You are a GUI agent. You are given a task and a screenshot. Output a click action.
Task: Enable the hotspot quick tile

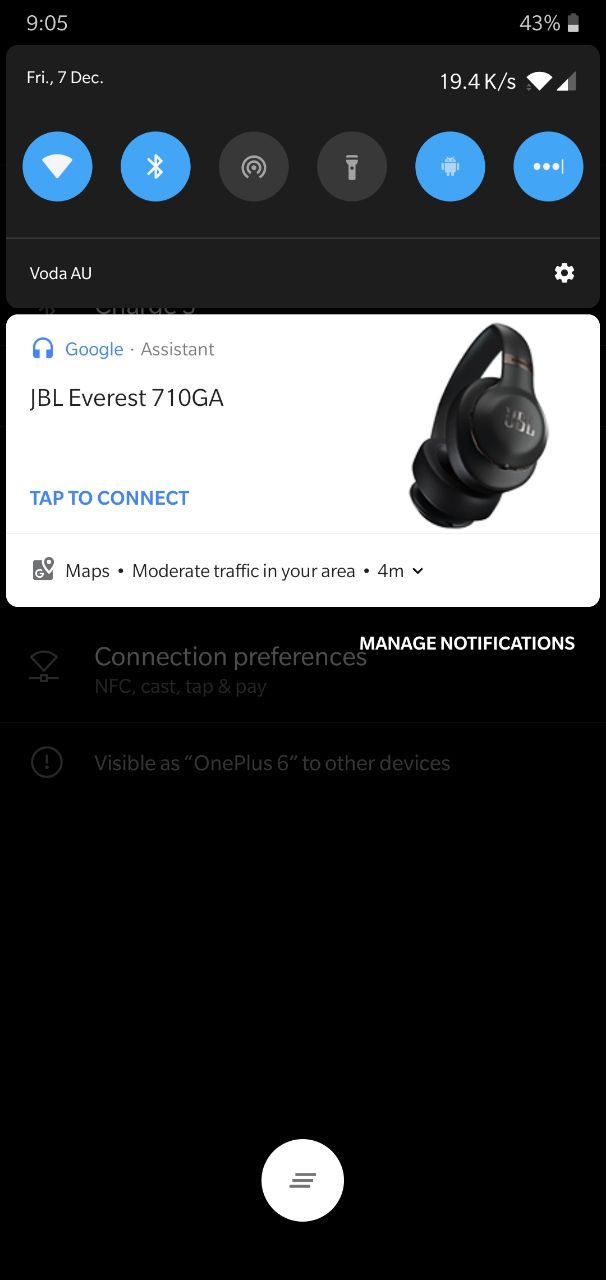click(x=254, y=166)
